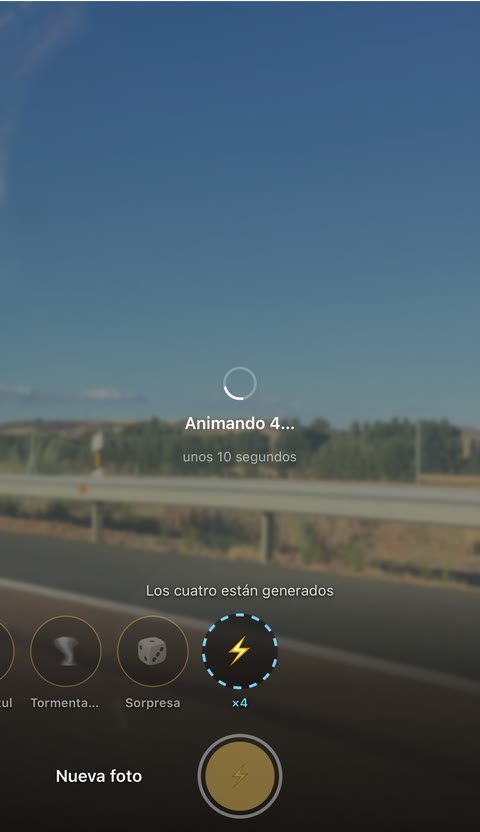Tap Nueva foto
Viewport: 480px width, 832px height.
(99, 776)
